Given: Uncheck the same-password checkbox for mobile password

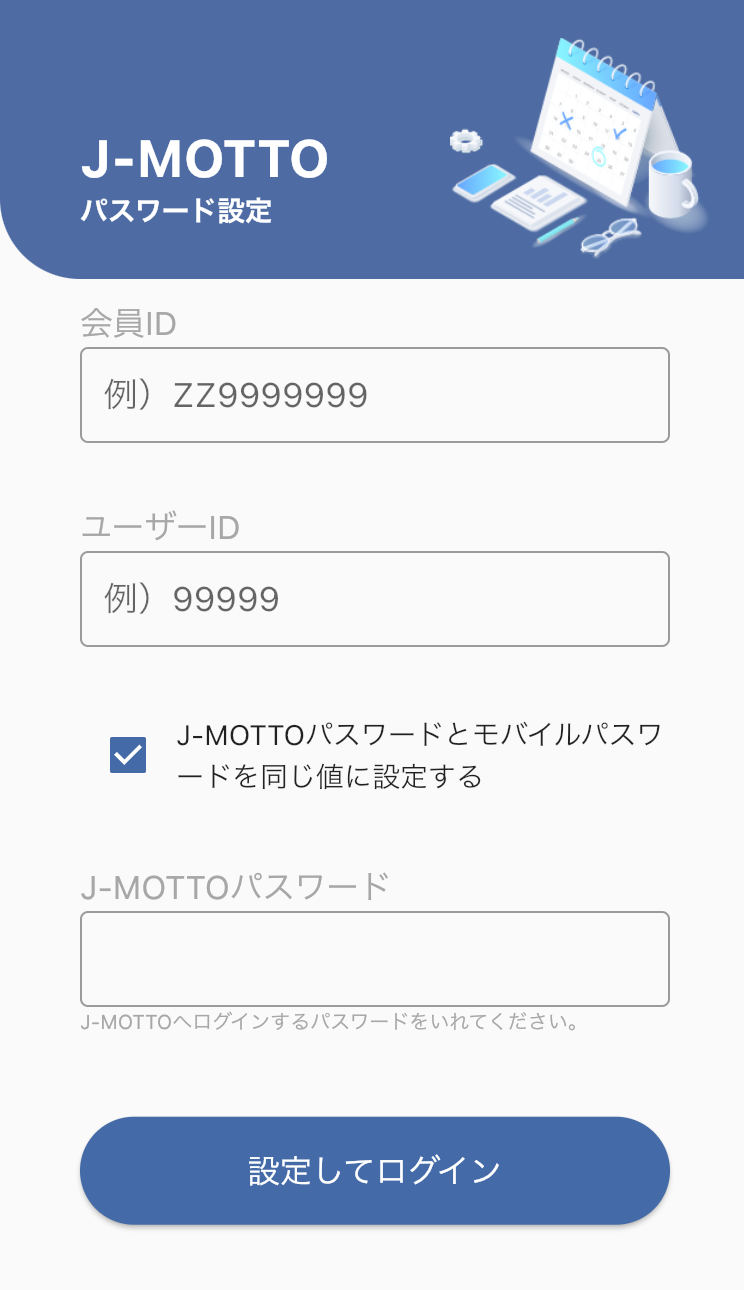Looking at the screenshot, I should 128,755.
